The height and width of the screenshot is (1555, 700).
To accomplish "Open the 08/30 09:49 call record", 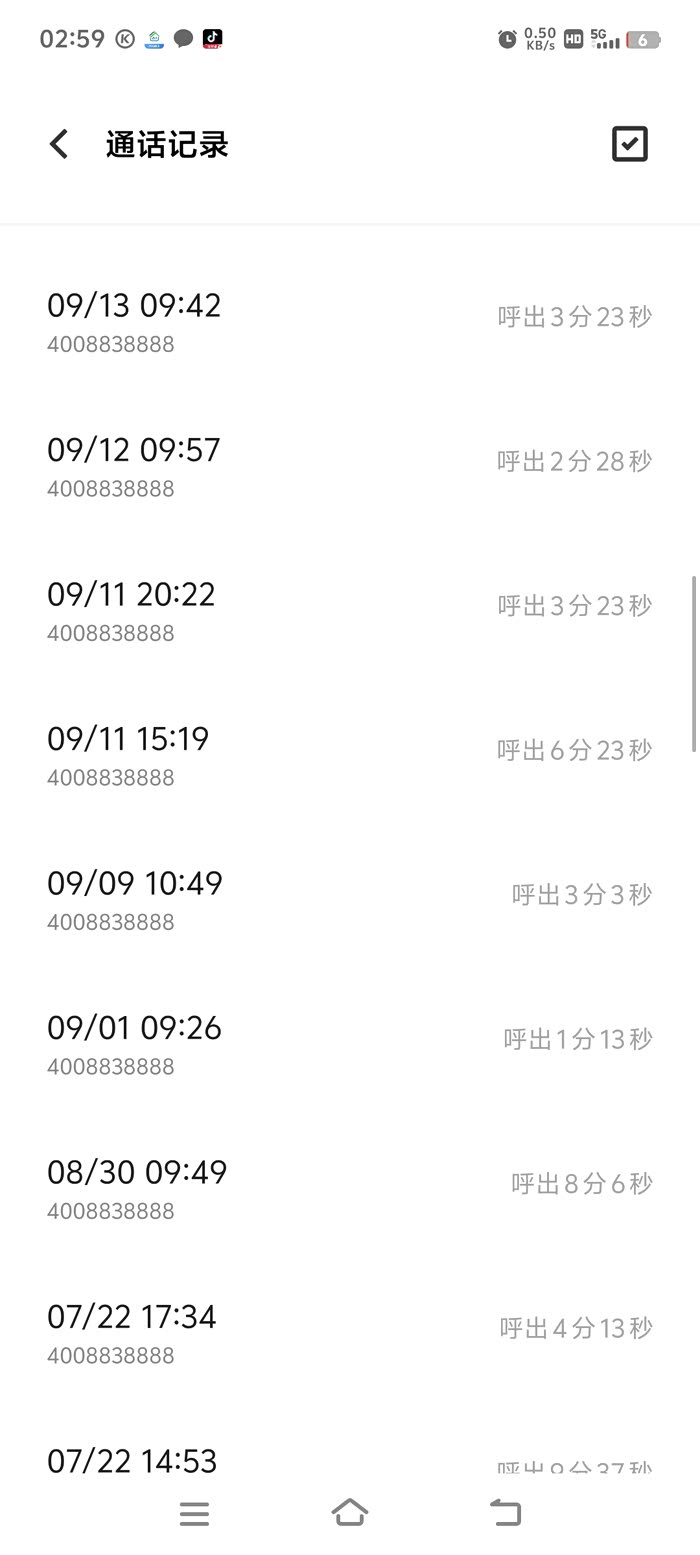I will (349, 1189).
